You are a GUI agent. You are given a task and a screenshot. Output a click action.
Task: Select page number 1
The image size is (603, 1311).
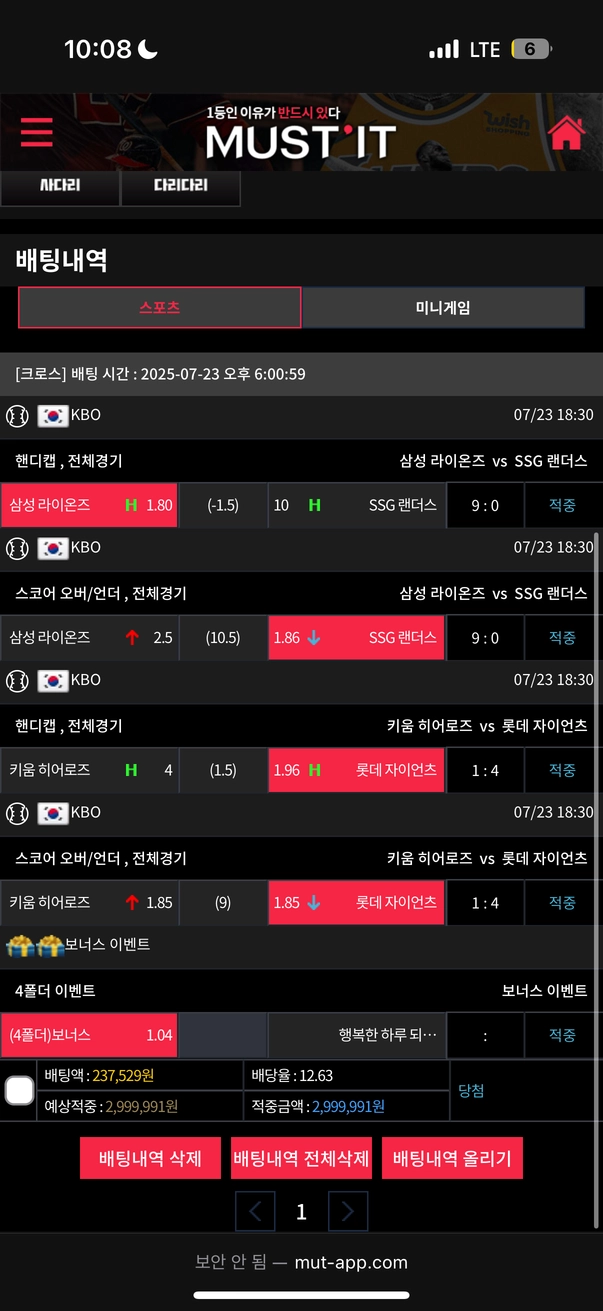pos(301,1212)
